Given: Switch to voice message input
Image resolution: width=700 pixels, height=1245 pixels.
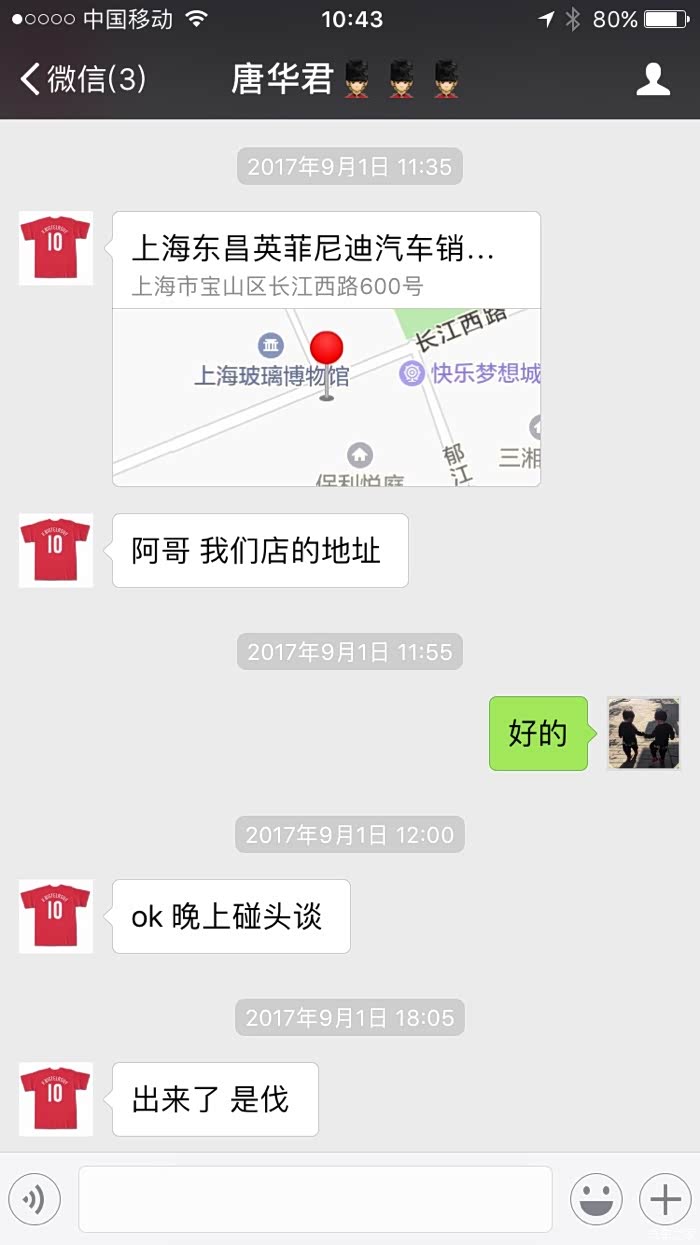Looking at the screenshot, I should (35, 1199).
